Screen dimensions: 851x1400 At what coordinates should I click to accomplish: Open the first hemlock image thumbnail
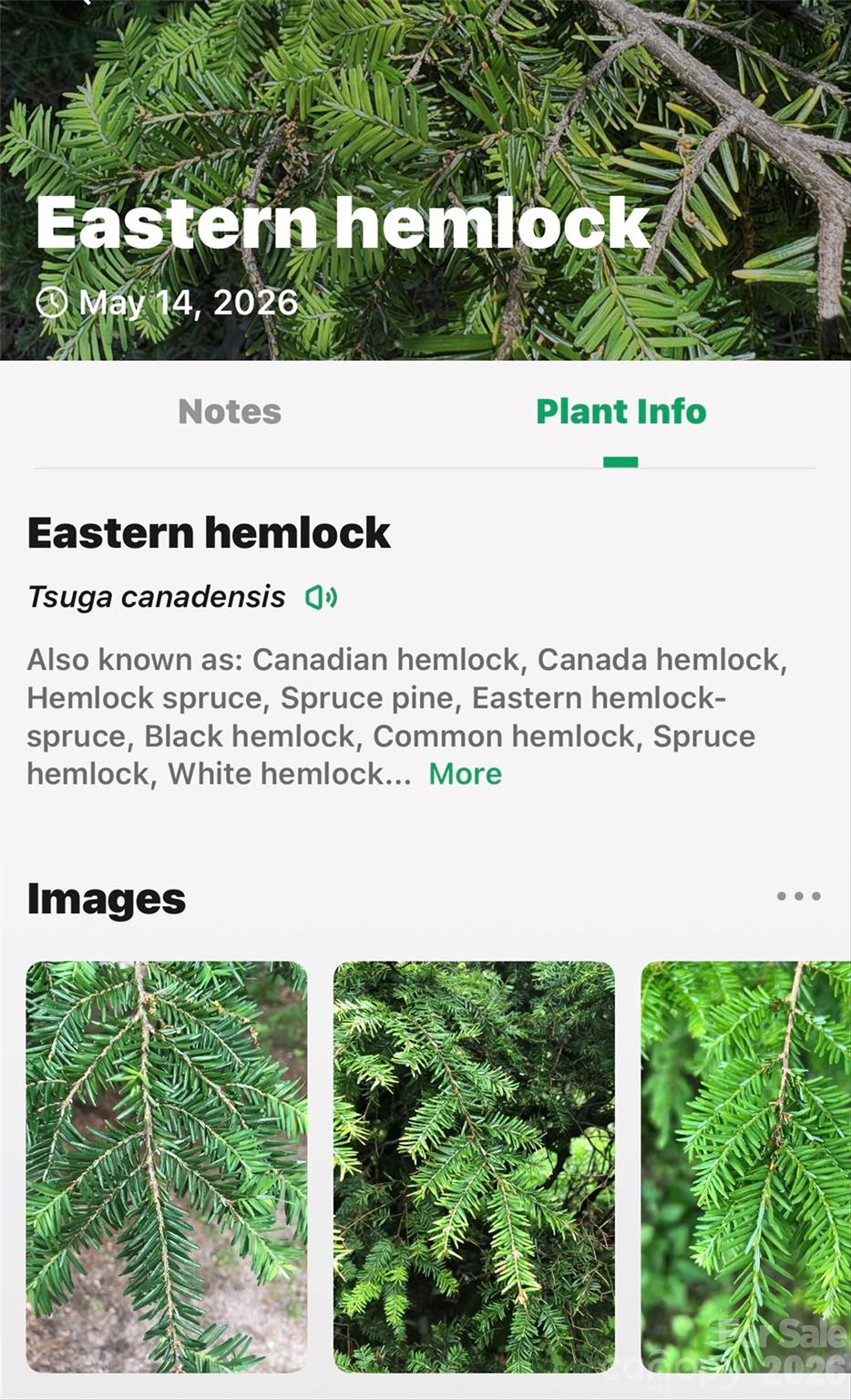(167, 1167)
